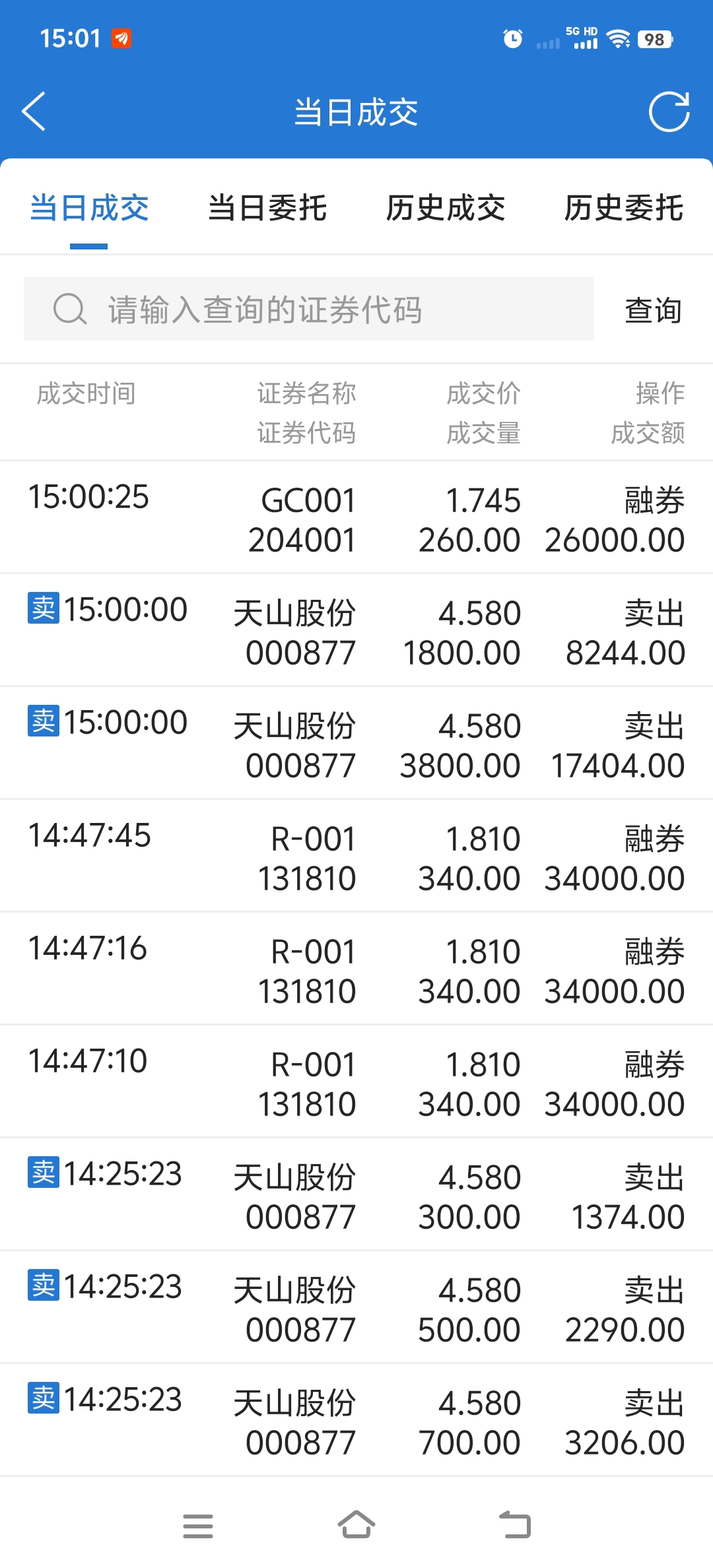The width and height of the screenshot is (713, 1568).
Task: Open the system recent apps menu
Action: click(198, 1526)
